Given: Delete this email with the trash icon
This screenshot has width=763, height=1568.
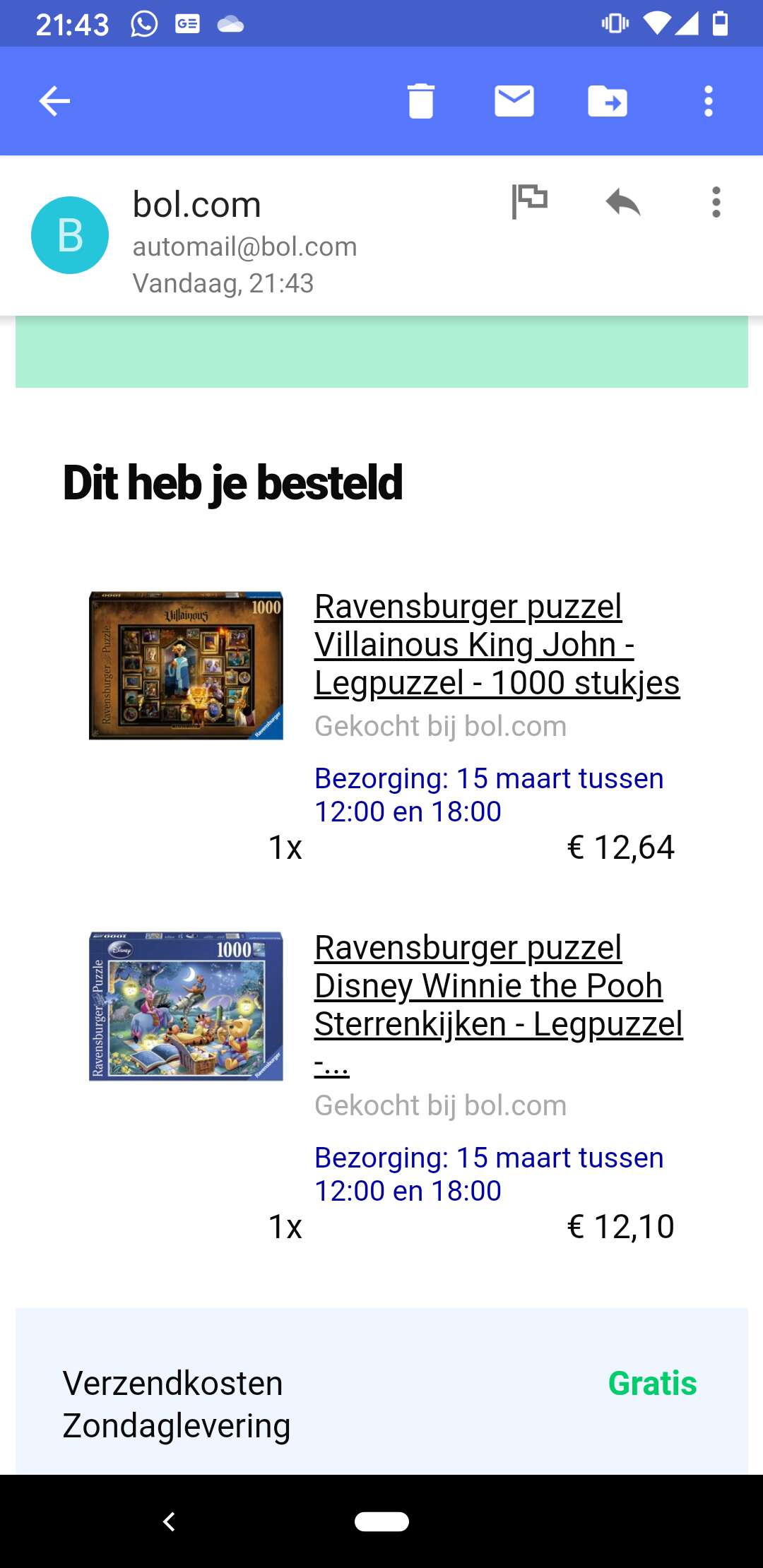Looking at the screenshot, I should 420,101.
